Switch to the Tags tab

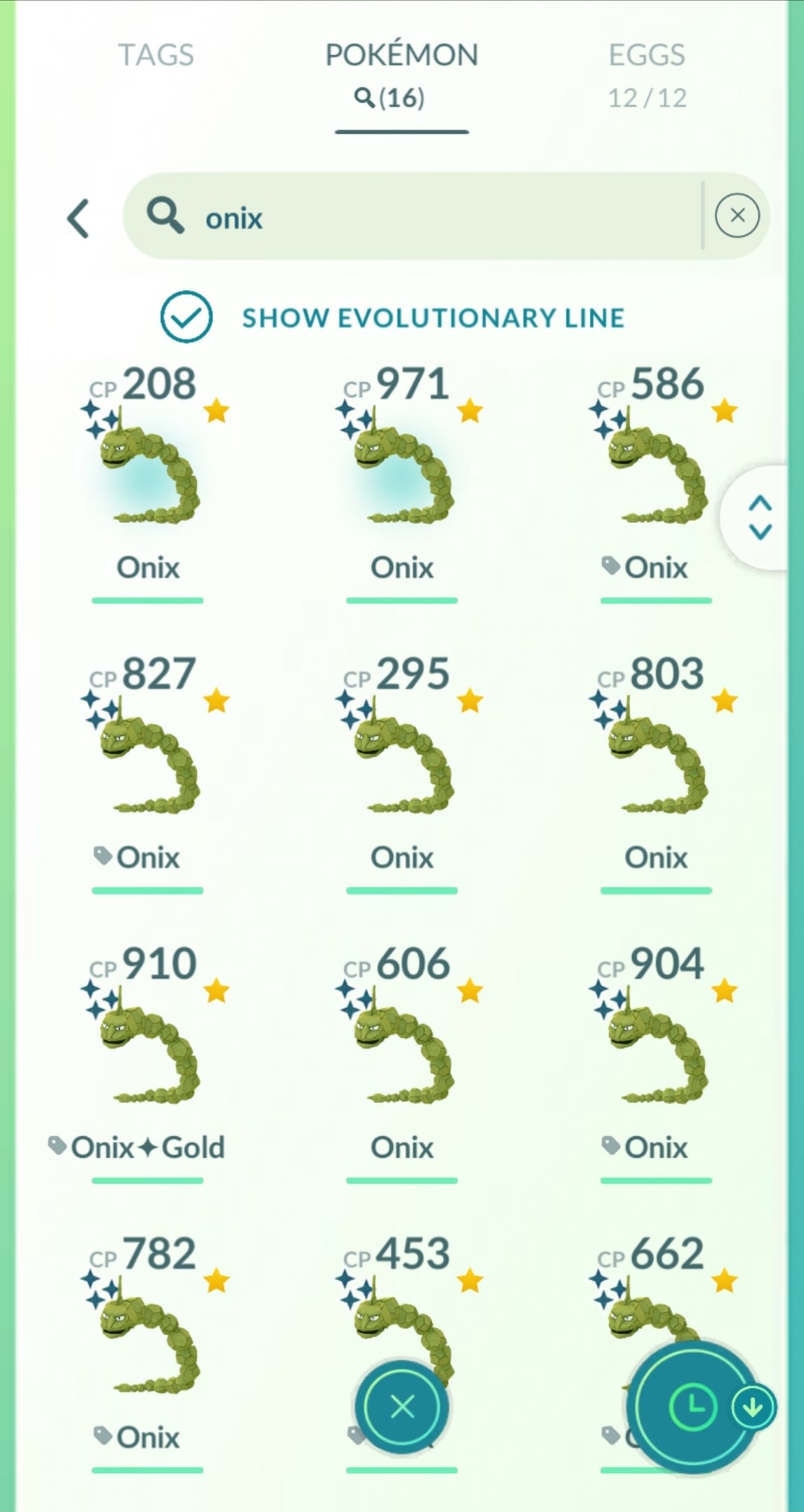[156, 56]
